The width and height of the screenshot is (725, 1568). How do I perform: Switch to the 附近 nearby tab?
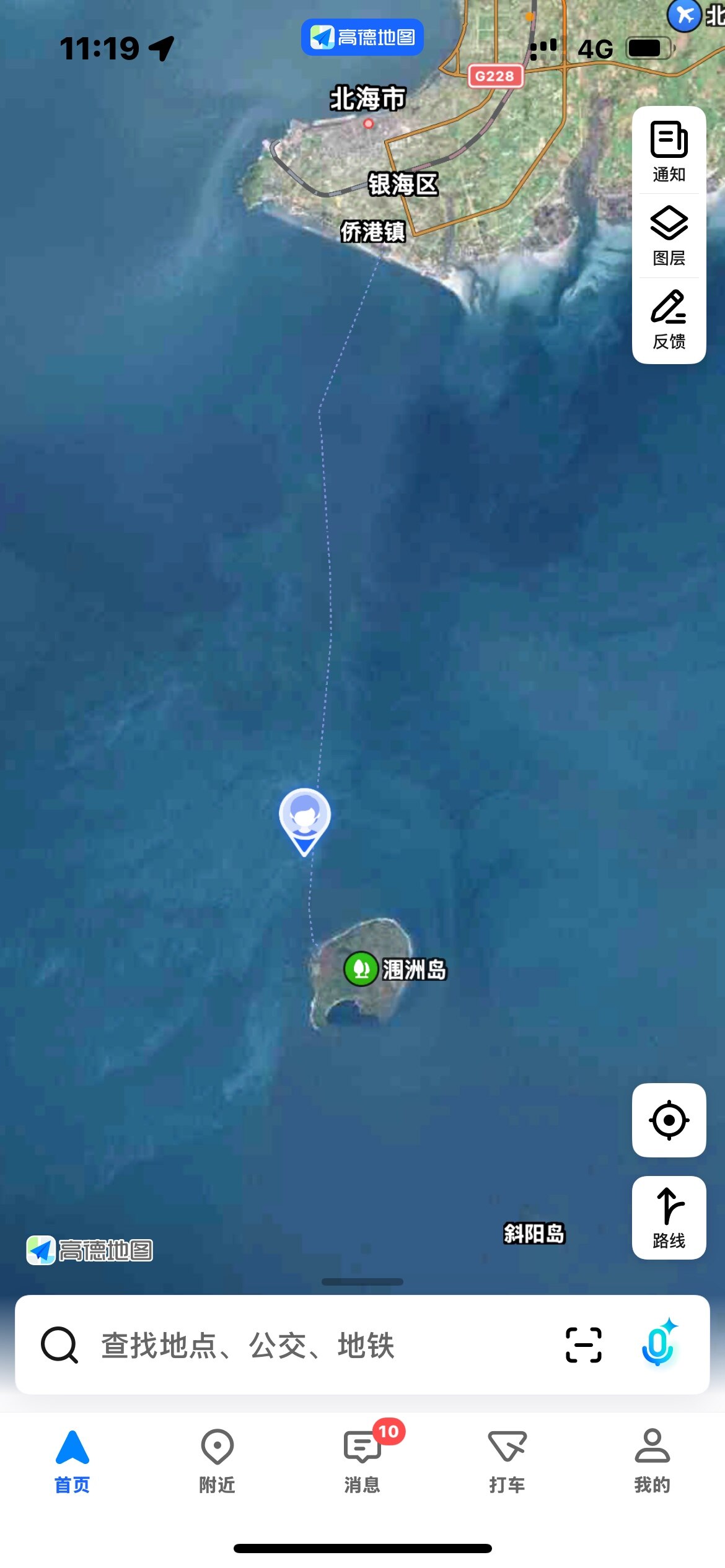coord(217,1458)
